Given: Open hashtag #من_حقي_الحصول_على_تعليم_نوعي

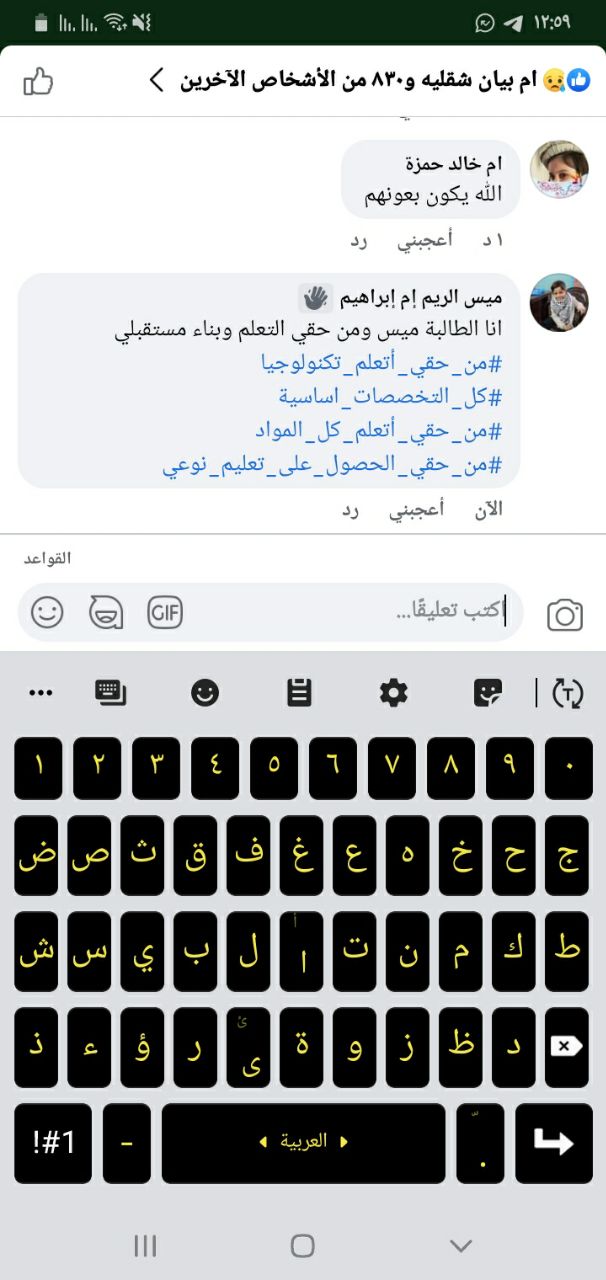Looking at the screenshot, I should pyautogui.click(x=332, y=465).
